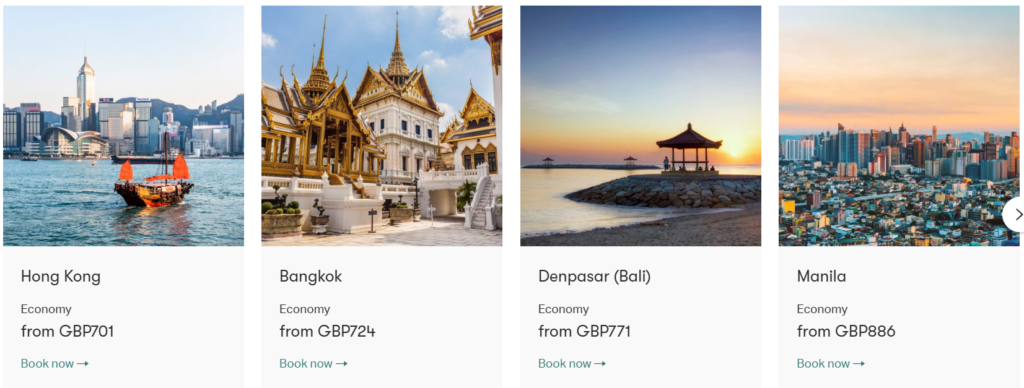Viewport: 1024px width, 388px height.
Task: Open the Manila destination card
Action: (x=899, y=197)
